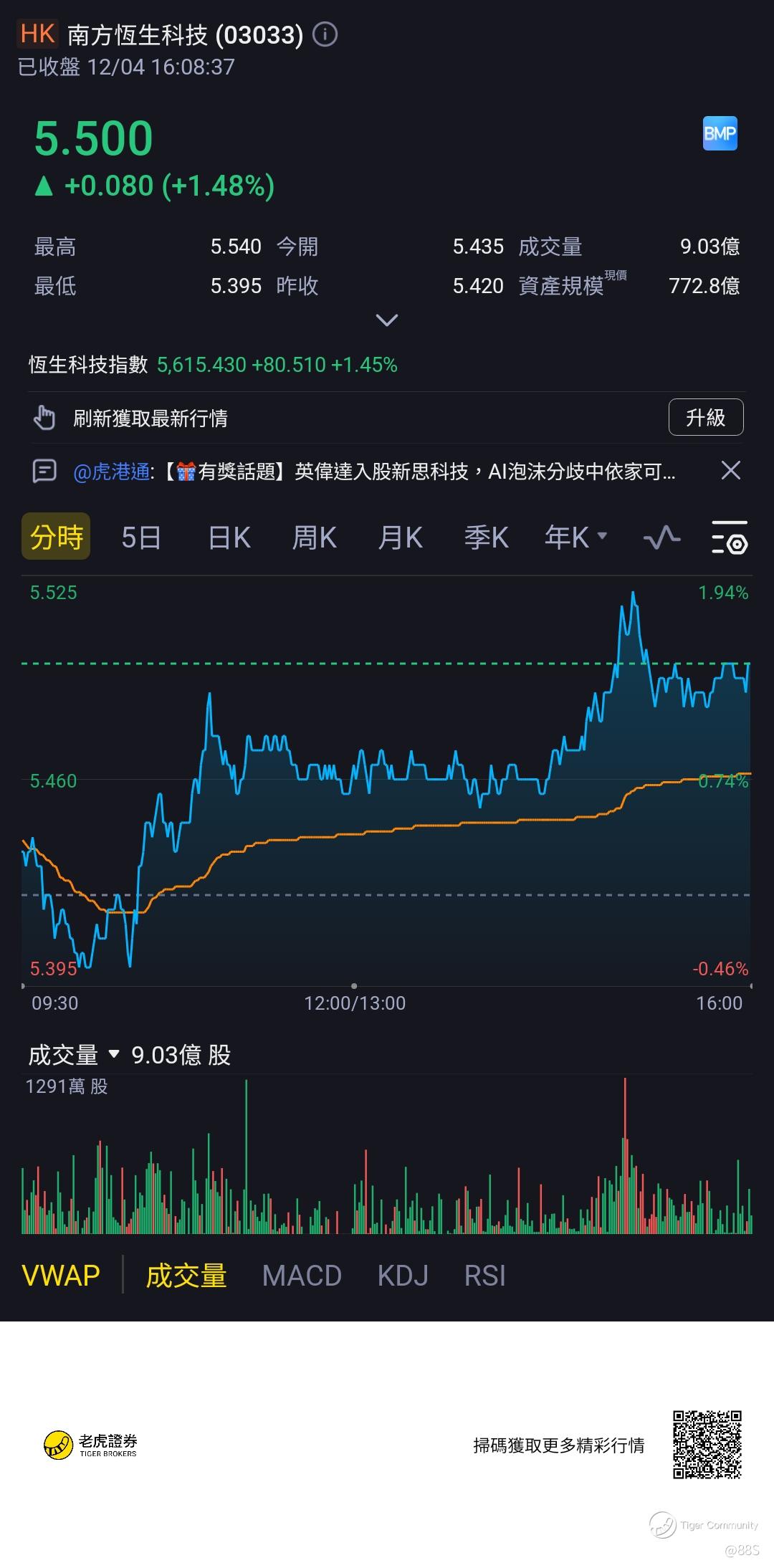Switch to the 季K chart
Screen dimensions: 774x1568
486,537
